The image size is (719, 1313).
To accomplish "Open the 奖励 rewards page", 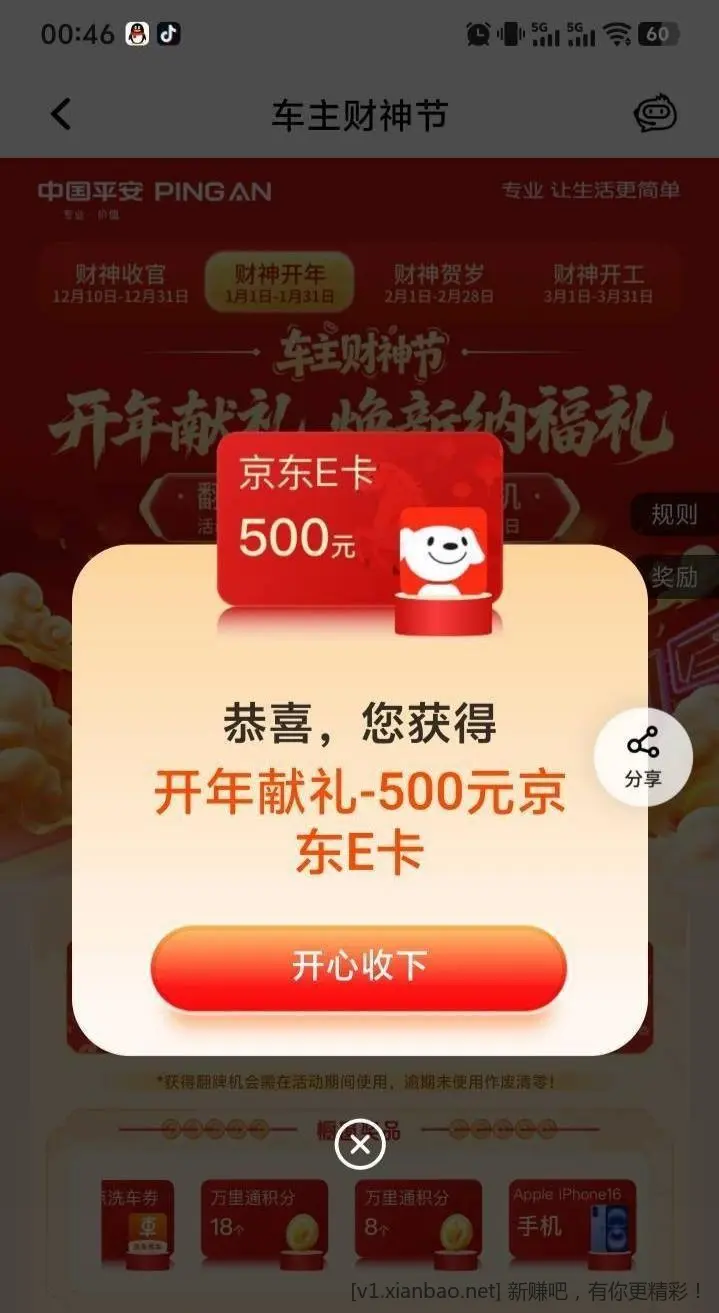I will (x=674, y=576).
